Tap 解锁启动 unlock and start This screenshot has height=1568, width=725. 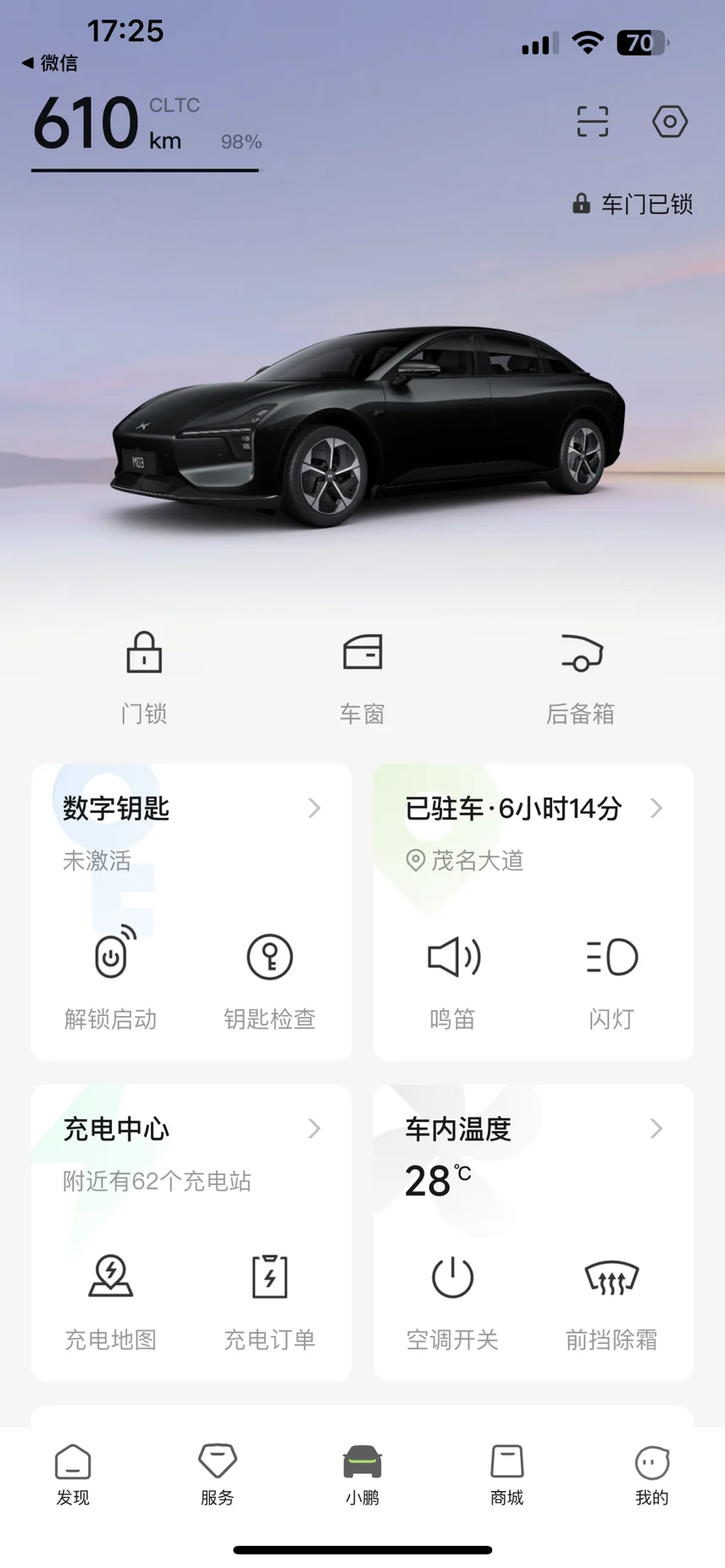tap(111, 975)
